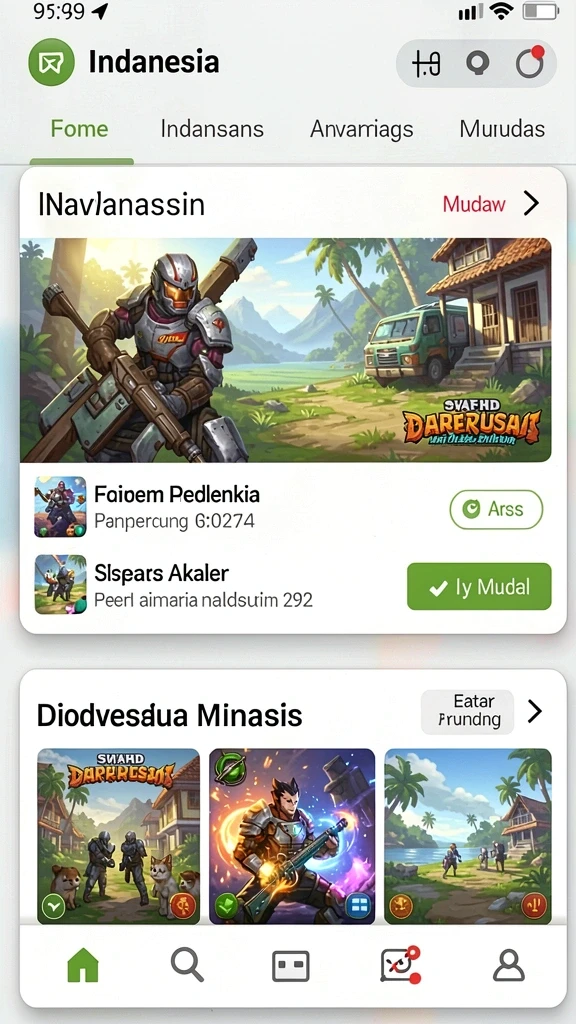Switch to the Indansans tab
This screenshot has height=1024, width=576.
pyautogui.click(x=212, y=129)
